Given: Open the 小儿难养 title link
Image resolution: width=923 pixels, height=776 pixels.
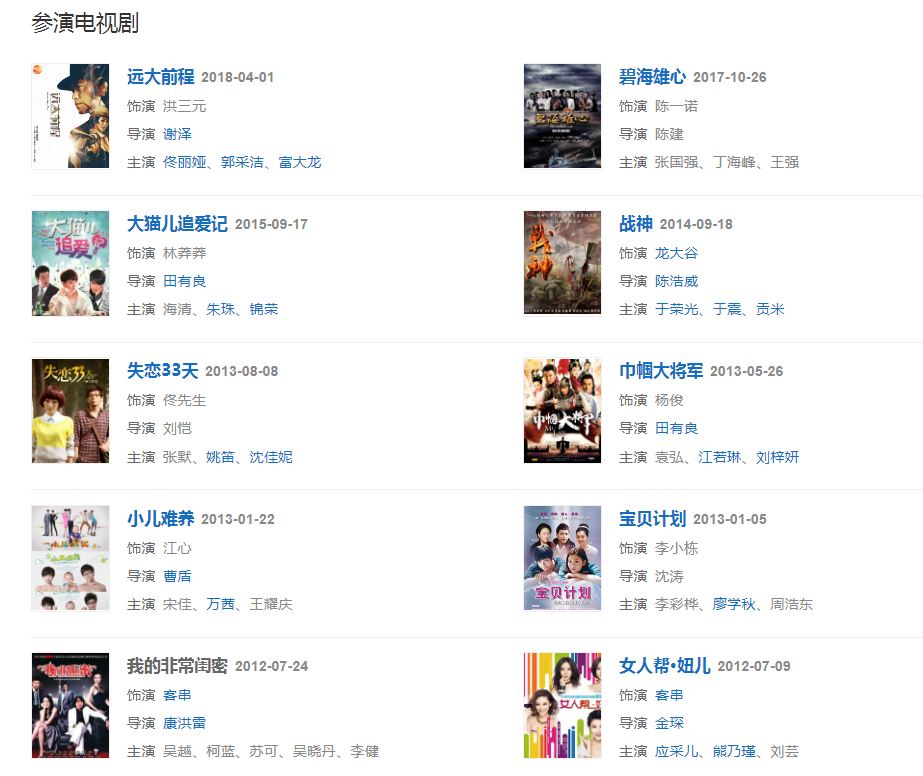Looking at the screenshot, I should (x=160, y=519).
